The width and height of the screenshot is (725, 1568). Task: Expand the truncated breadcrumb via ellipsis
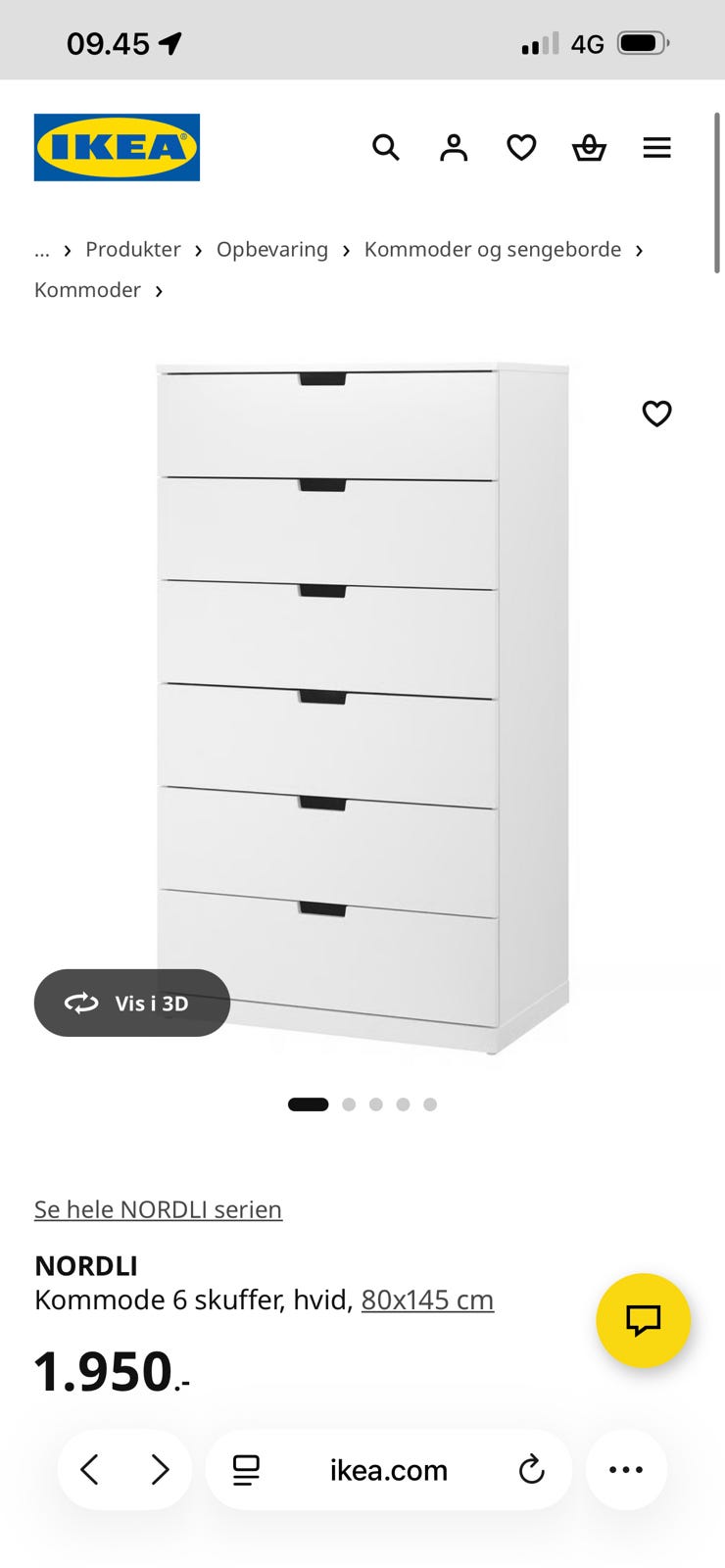(41, 250)
